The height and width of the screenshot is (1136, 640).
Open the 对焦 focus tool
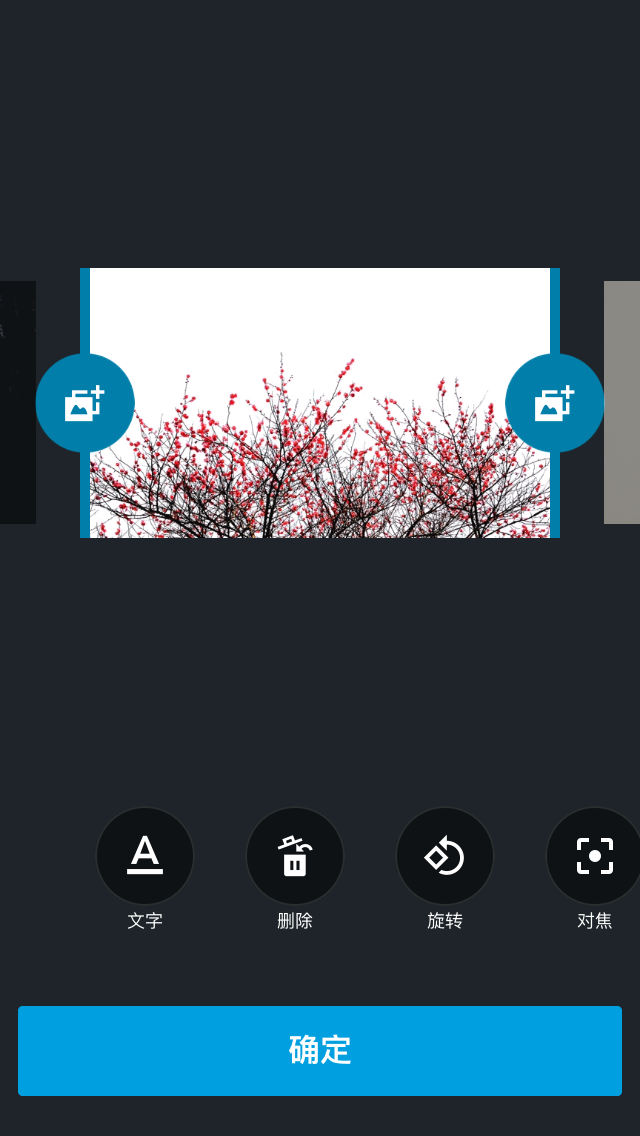point(595,856)
